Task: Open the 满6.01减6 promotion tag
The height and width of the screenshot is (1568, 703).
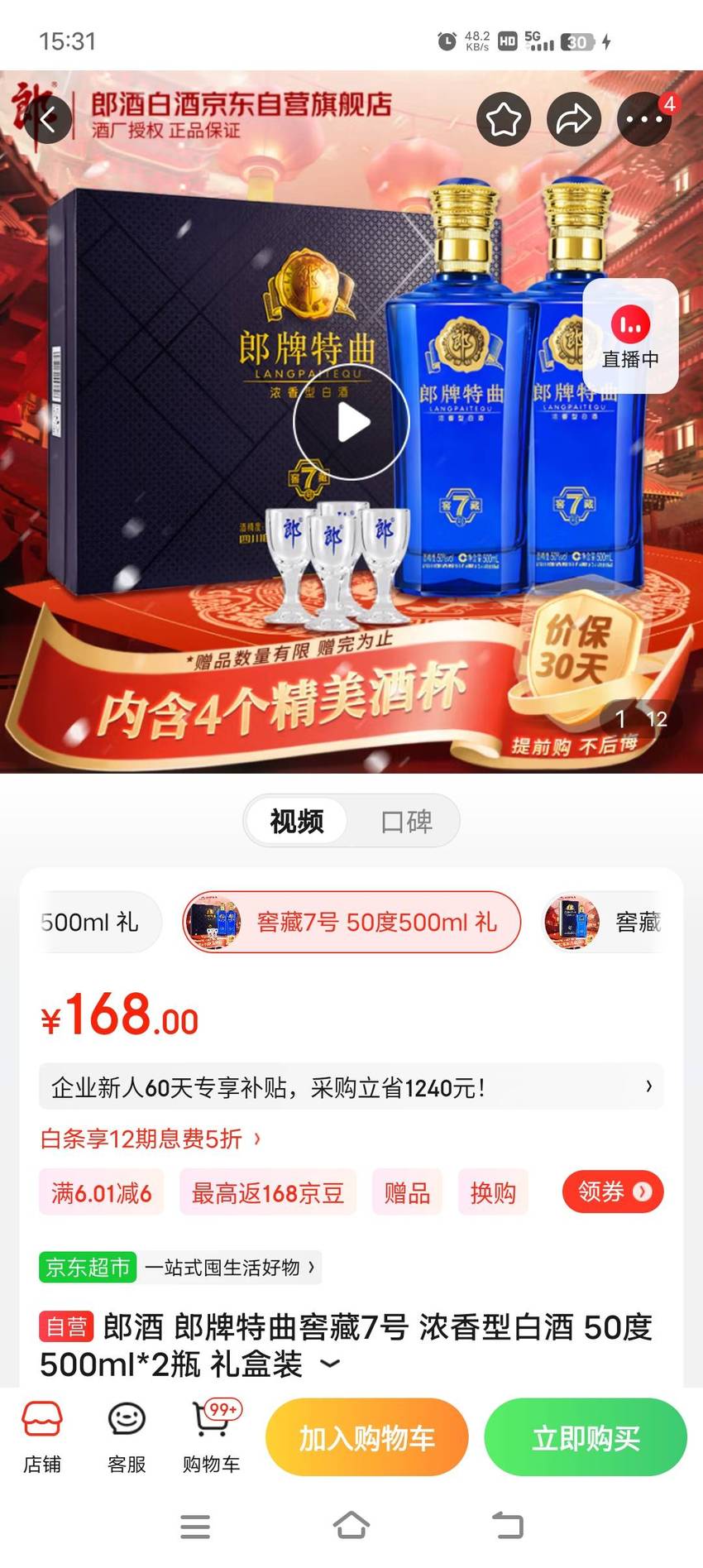Action: pos(101,1192)
